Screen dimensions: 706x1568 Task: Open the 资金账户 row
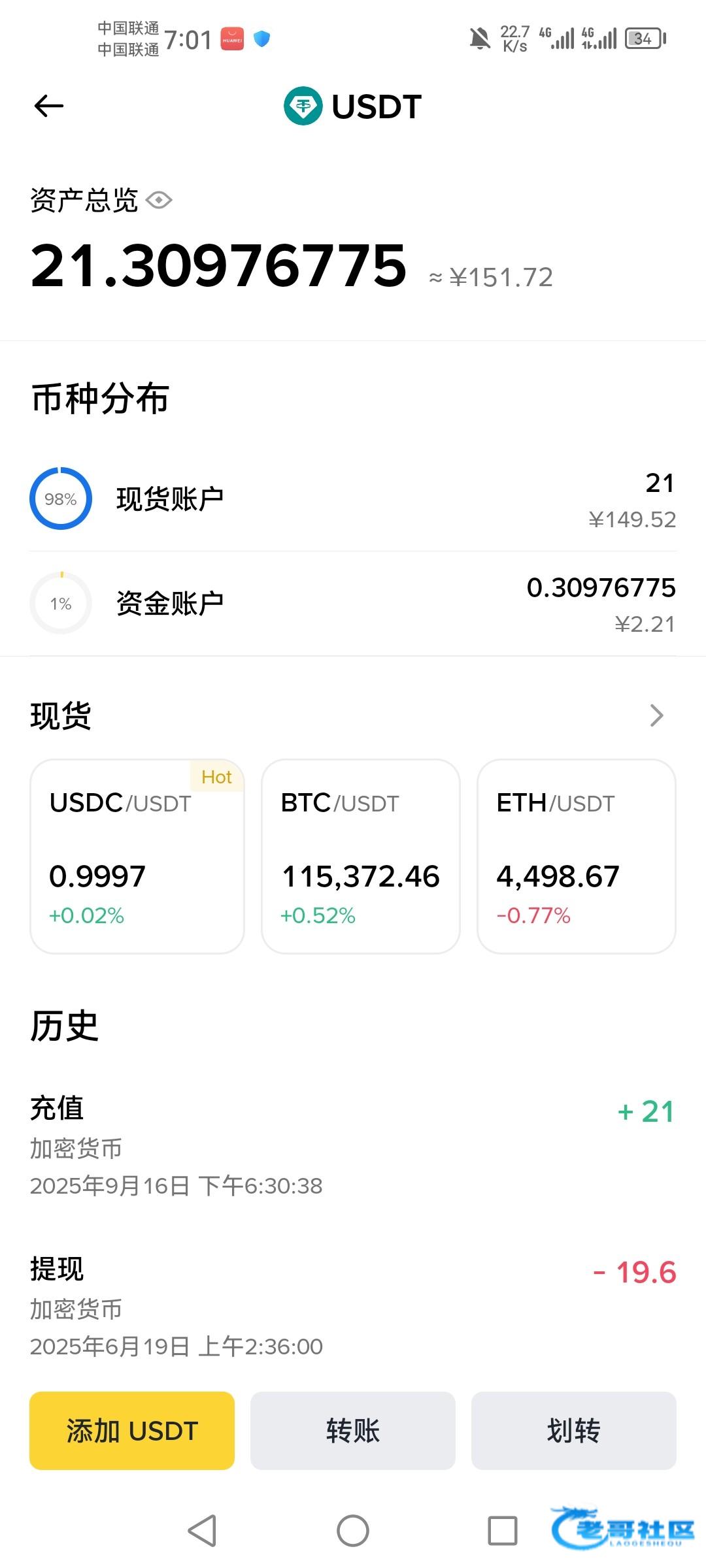(353, 604)
